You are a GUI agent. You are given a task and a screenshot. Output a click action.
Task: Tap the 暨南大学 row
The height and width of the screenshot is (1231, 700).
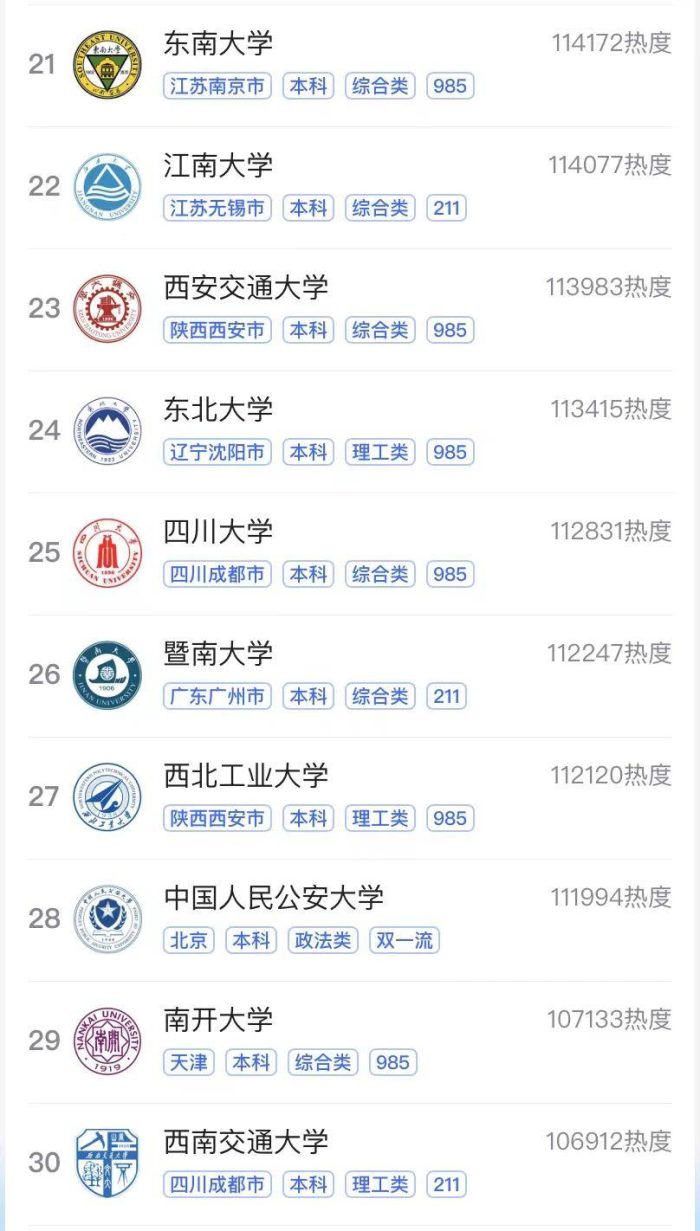point(350,676)
